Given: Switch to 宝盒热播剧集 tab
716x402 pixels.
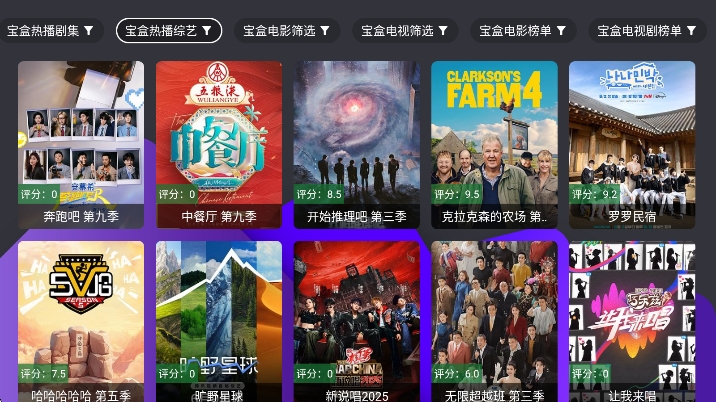Looking at the screenshot, I should click(50, 31).
